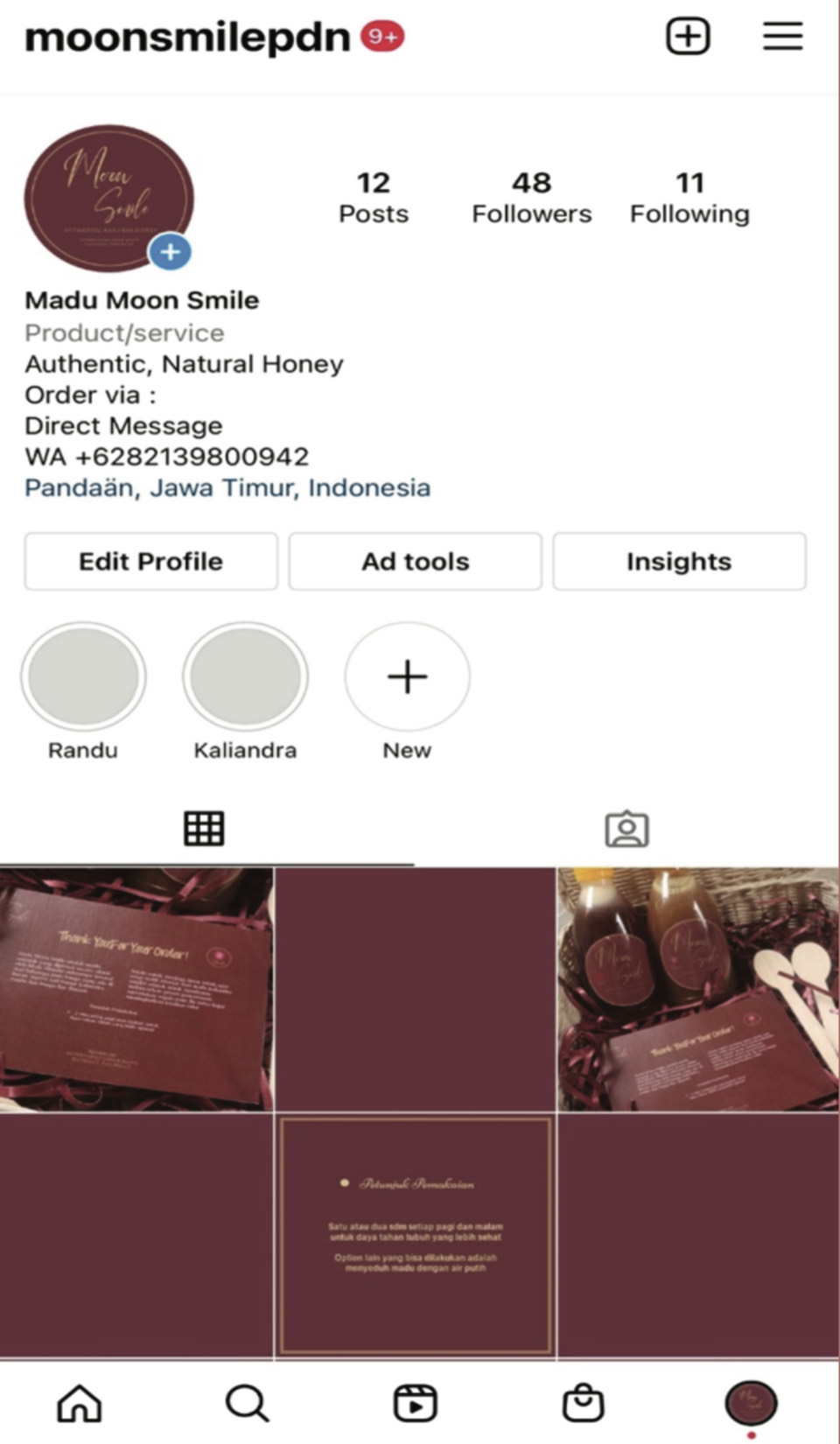Open the Thank You For Your Order card post
The width and height of the screenshot is (840, 1444).
tap(136, 989)
